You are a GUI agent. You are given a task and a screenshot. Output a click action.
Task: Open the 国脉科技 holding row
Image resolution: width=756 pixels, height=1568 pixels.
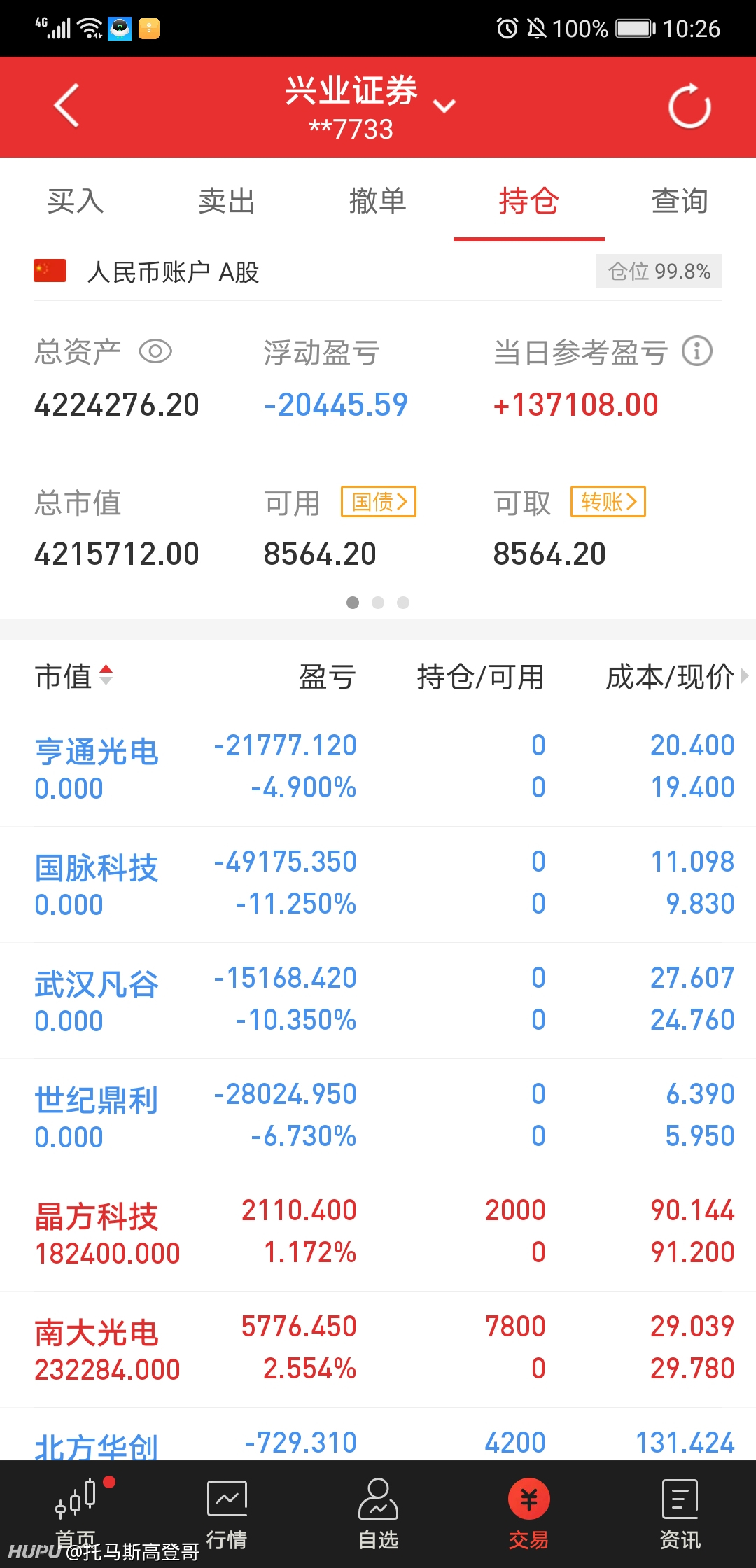[378, 884]
